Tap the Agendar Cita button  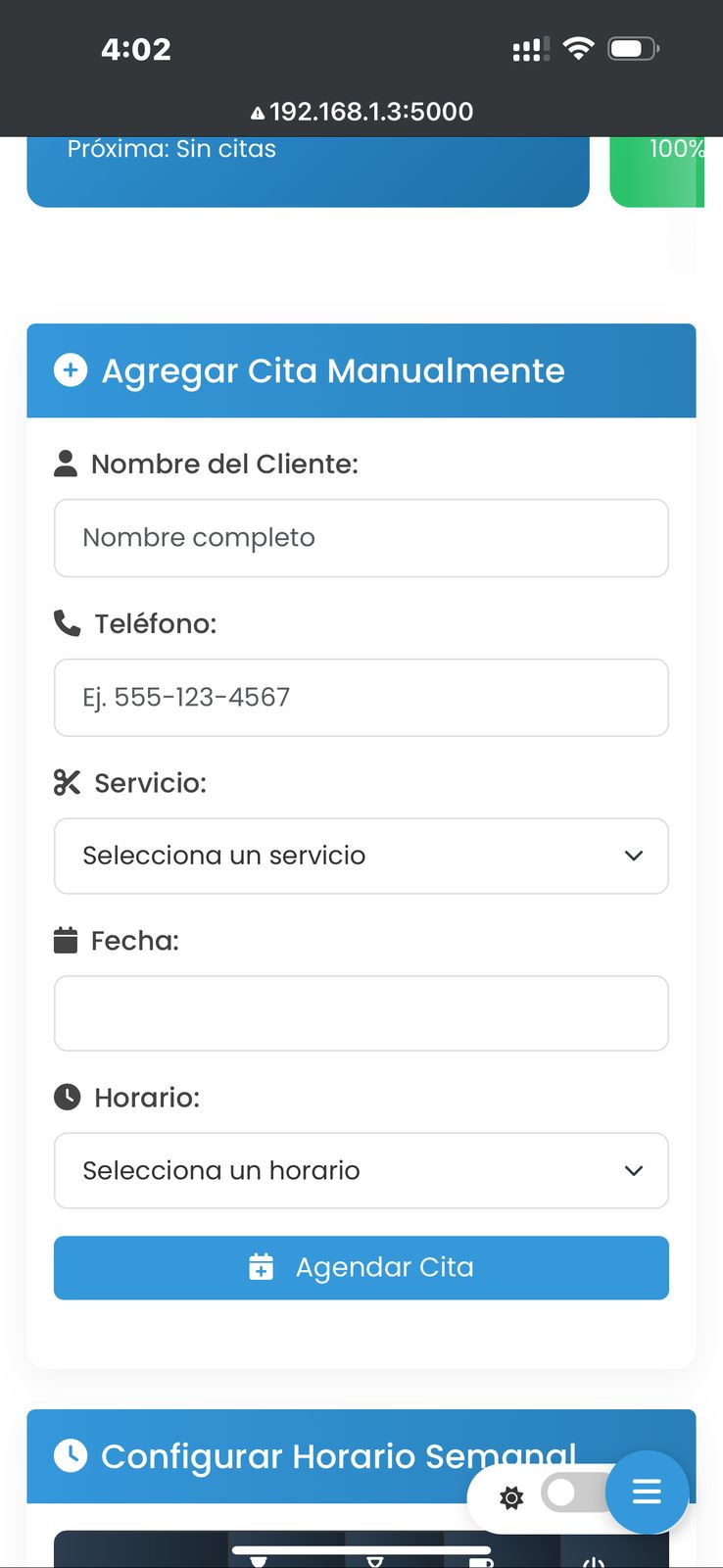[361, 1268]
